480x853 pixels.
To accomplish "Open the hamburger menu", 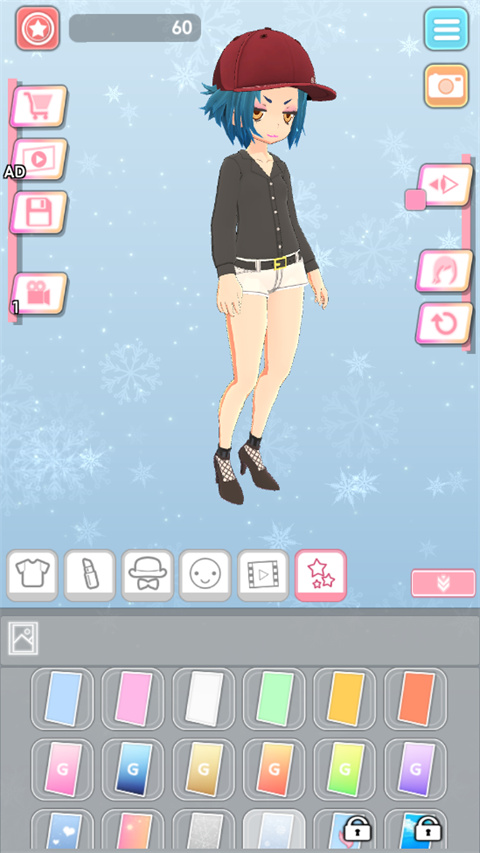I will coord(446,29).
